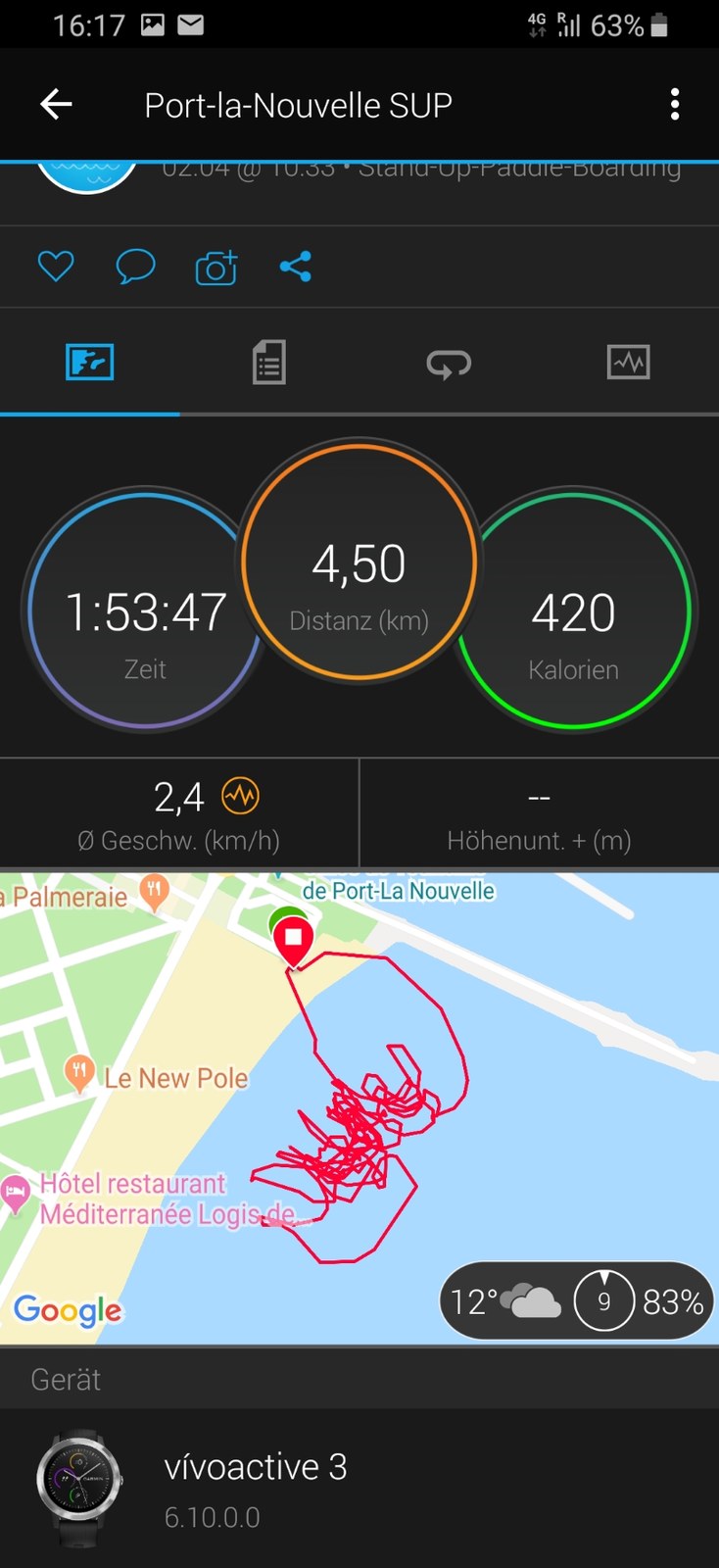Switch to the stats list tab
This screenshot has width=719, height=1568.
pyautogui.click(x=269, y=363)
